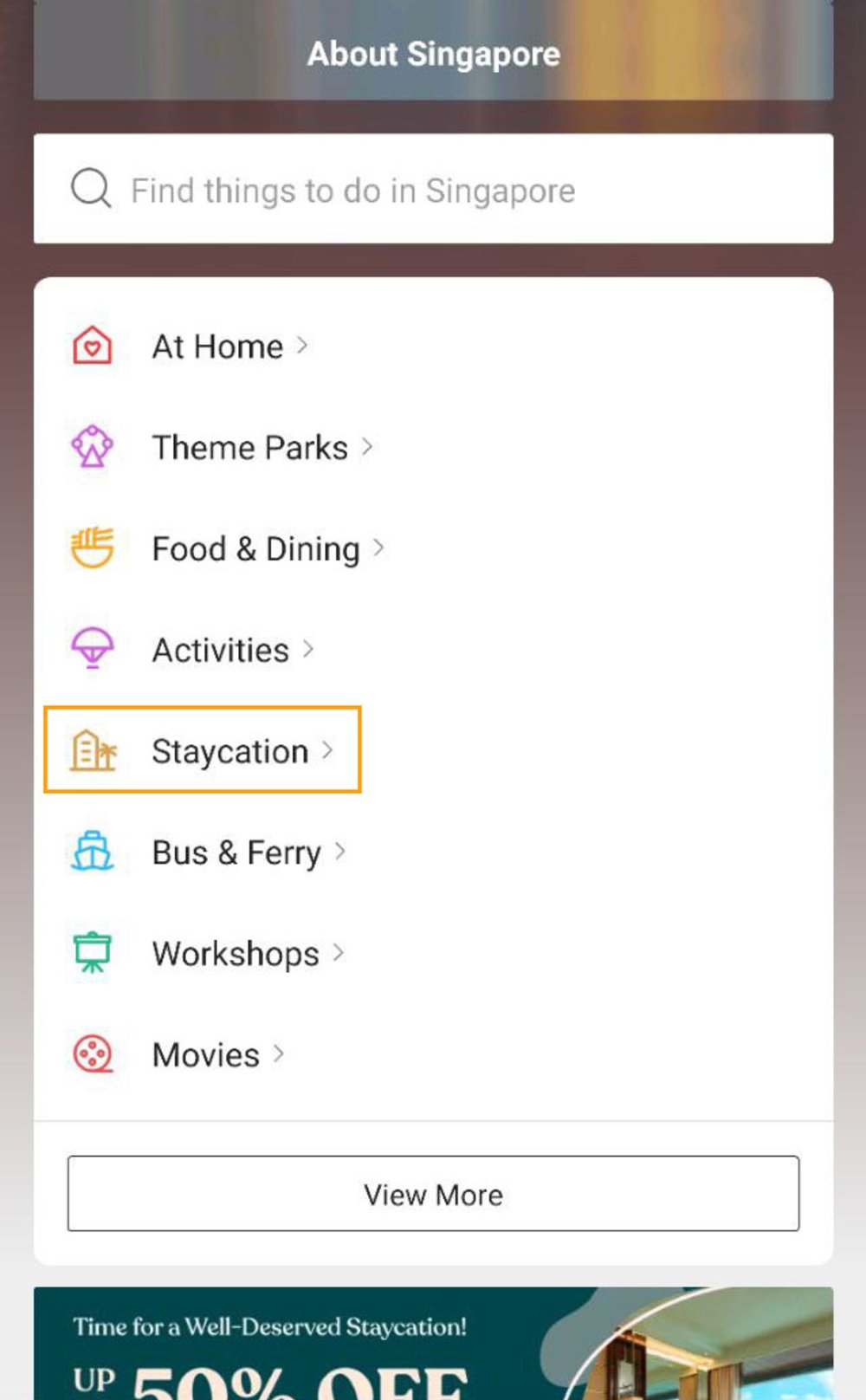Select the Staycation hotel icon
This screenshot has width=866, height=1400.
[x=92, y=750]
